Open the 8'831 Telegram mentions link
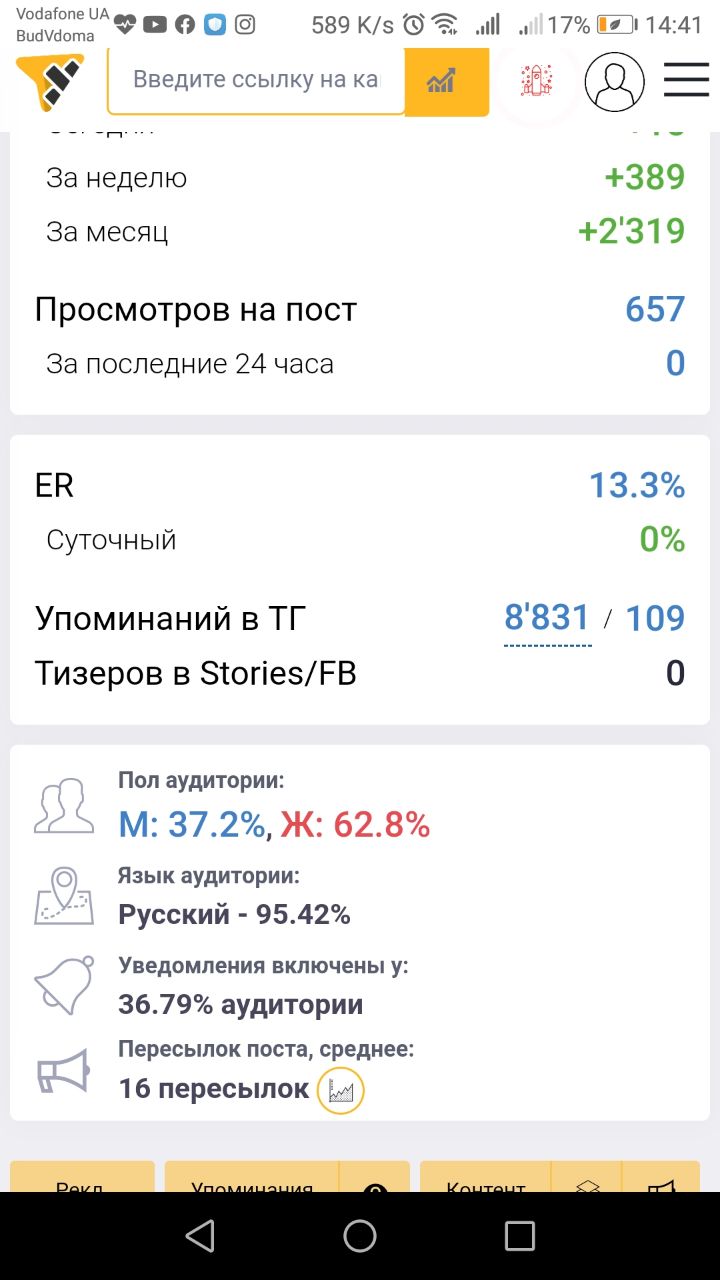 click(x=547, y=619)
